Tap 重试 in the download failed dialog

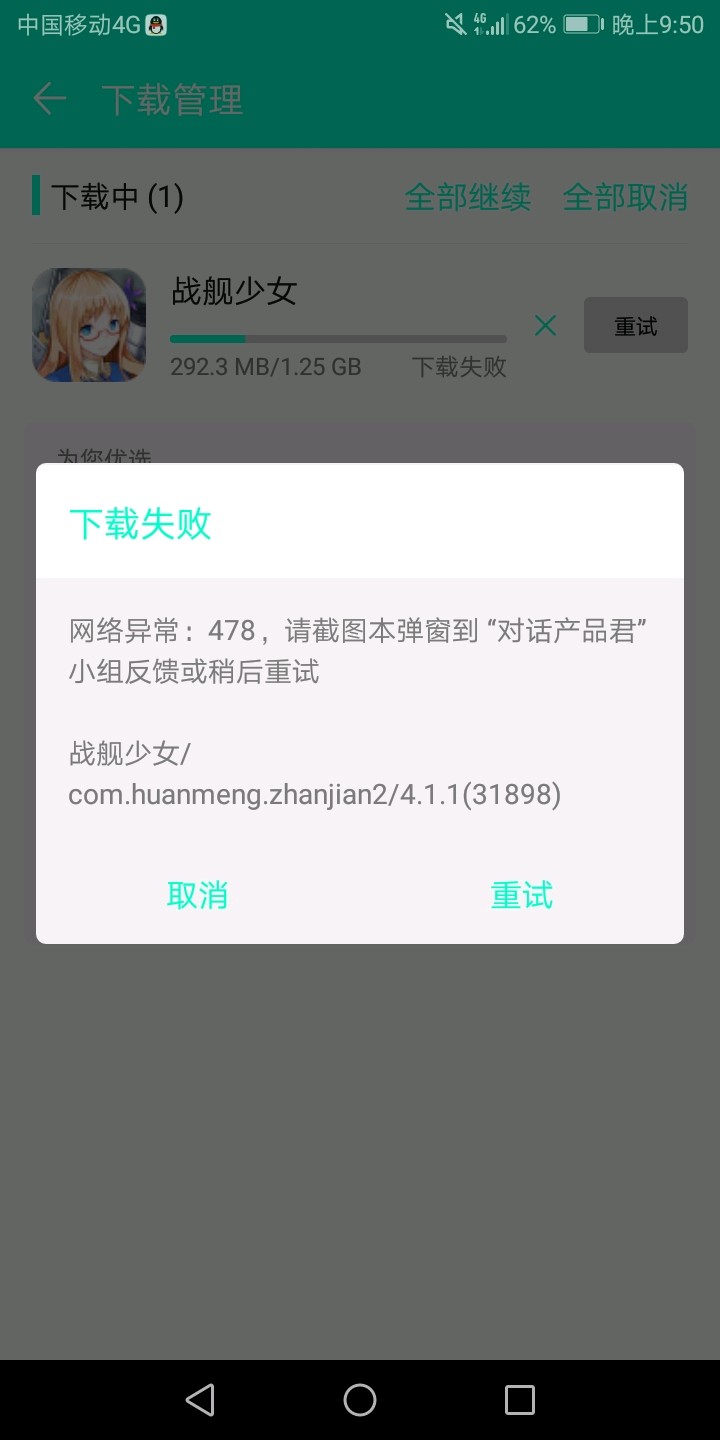(521, 894)
